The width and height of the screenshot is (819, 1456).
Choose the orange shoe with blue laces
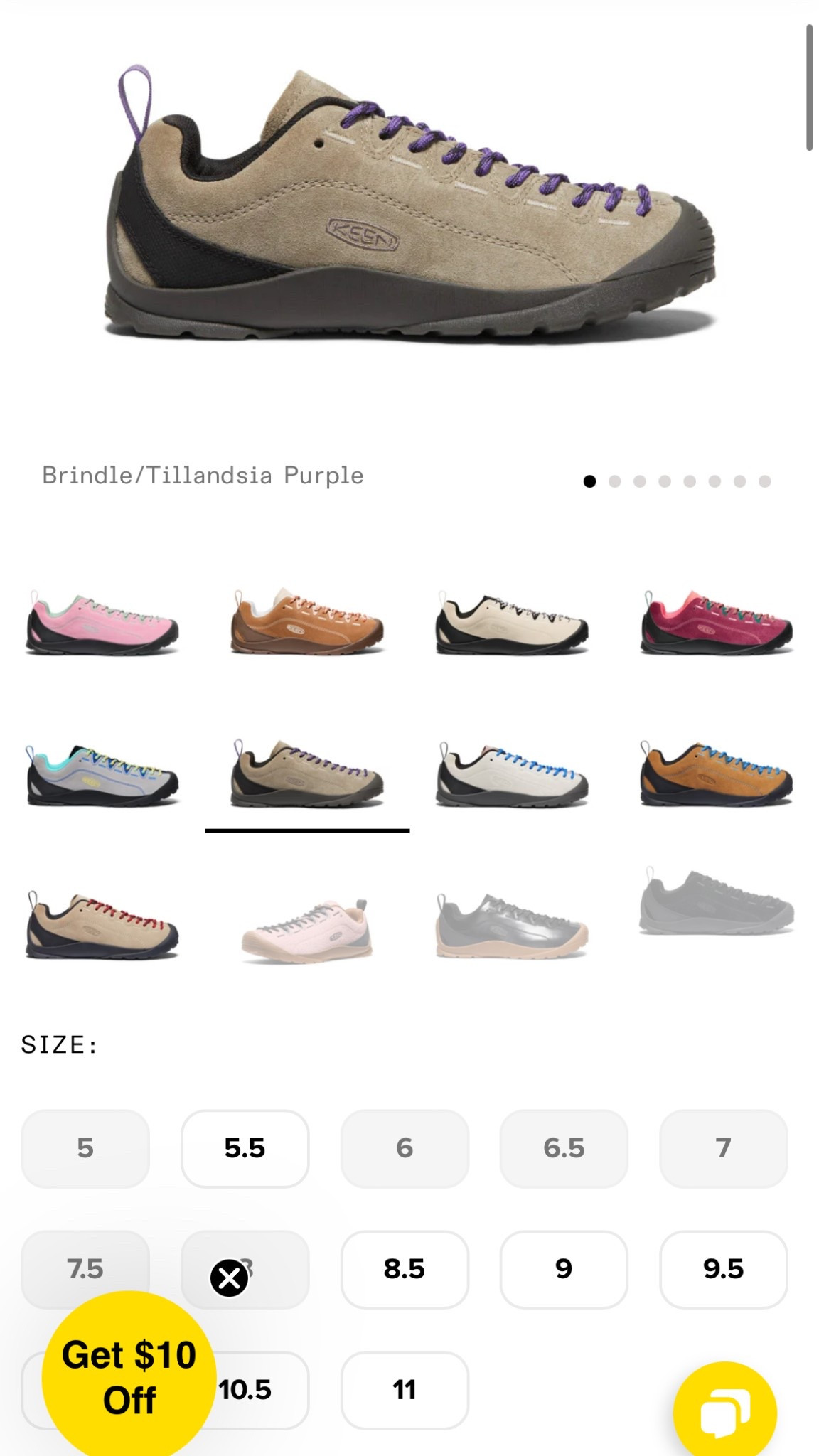click(717, 775)
